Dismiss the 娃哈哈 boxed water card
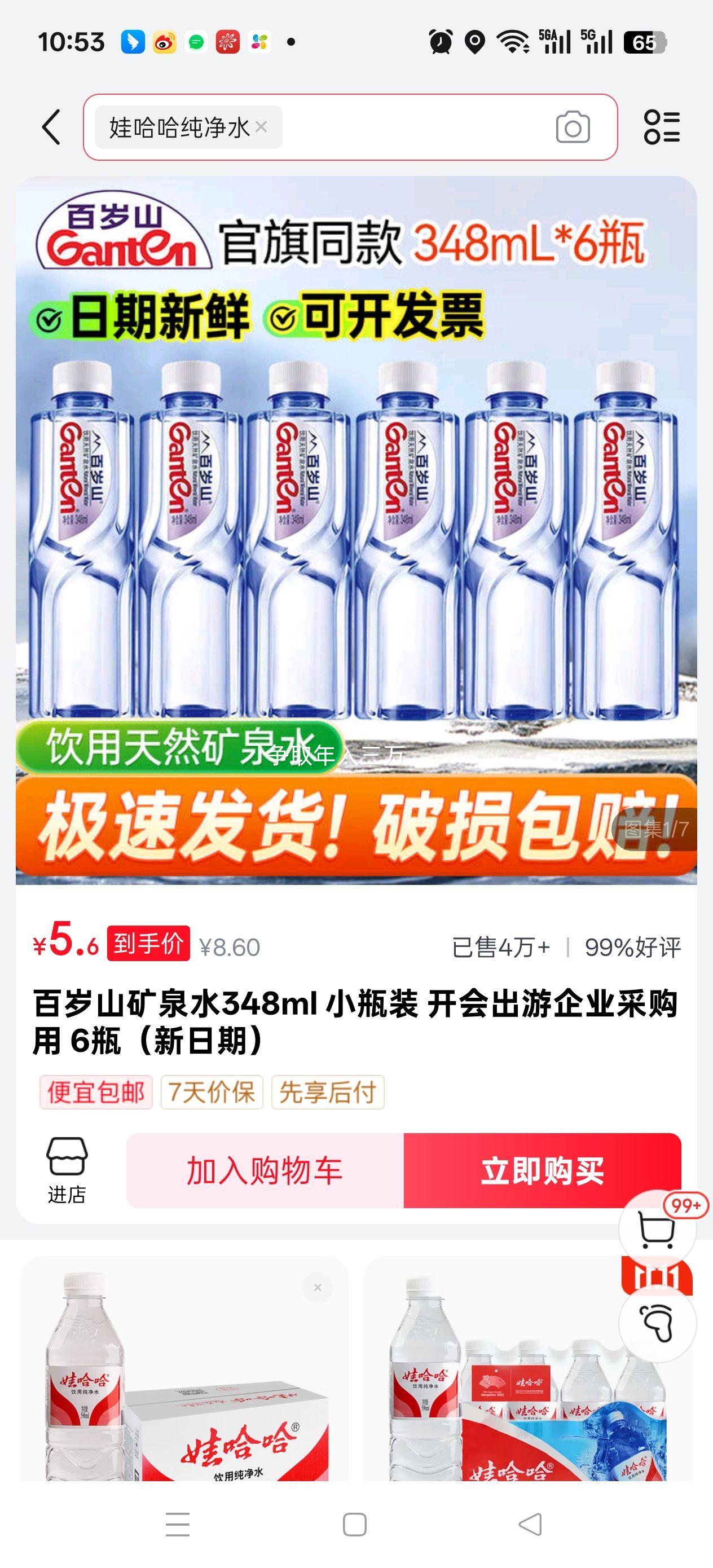Screen dimensions: 713x1568 tap(317, 1287)
